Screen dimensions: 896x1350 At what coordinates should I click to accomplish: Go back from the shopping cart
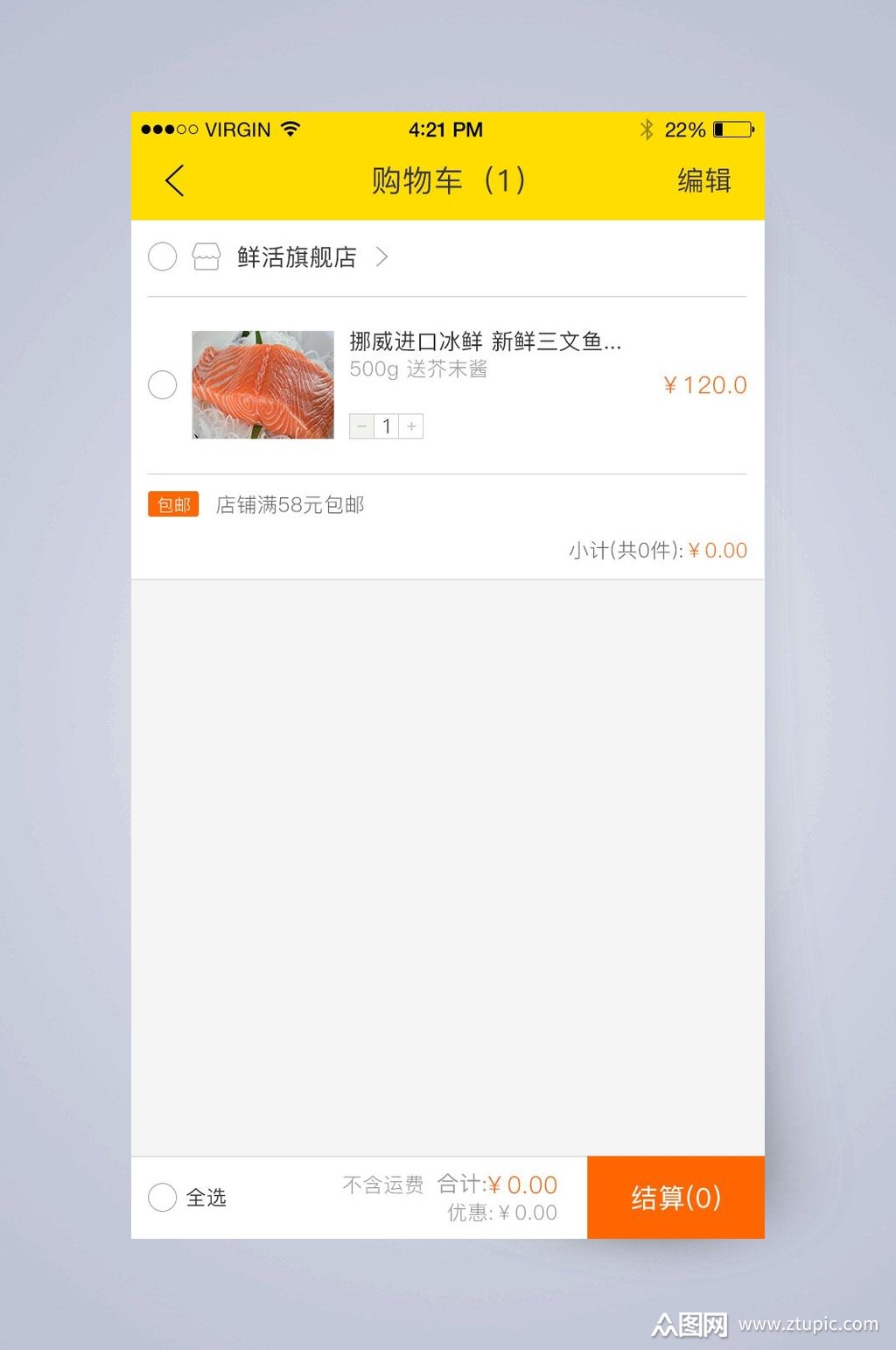pyautogui.click(x=175, y=181)
